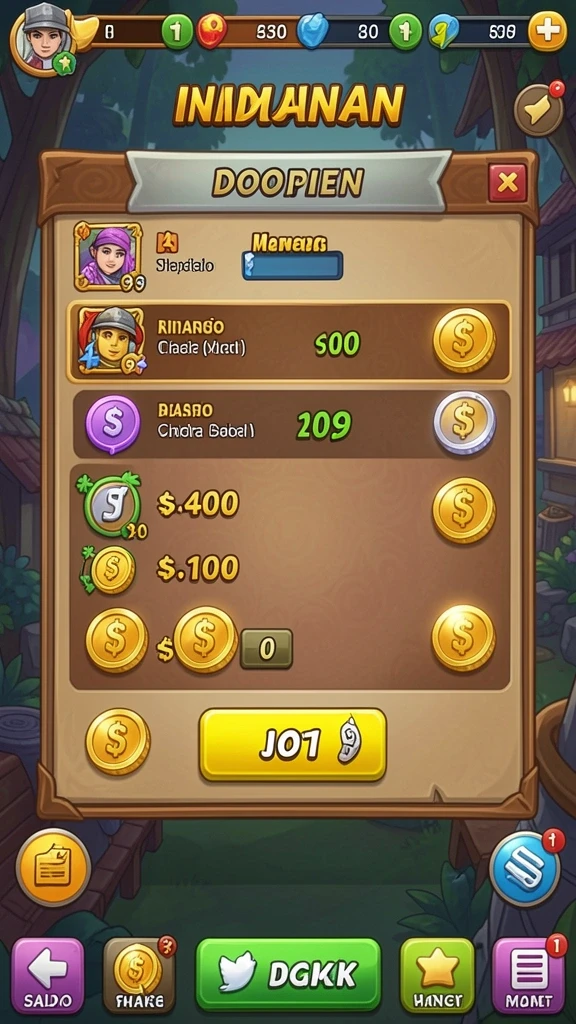
Task: Close the DOOPIEN dialog with the red X
Action: click(507, 183)
